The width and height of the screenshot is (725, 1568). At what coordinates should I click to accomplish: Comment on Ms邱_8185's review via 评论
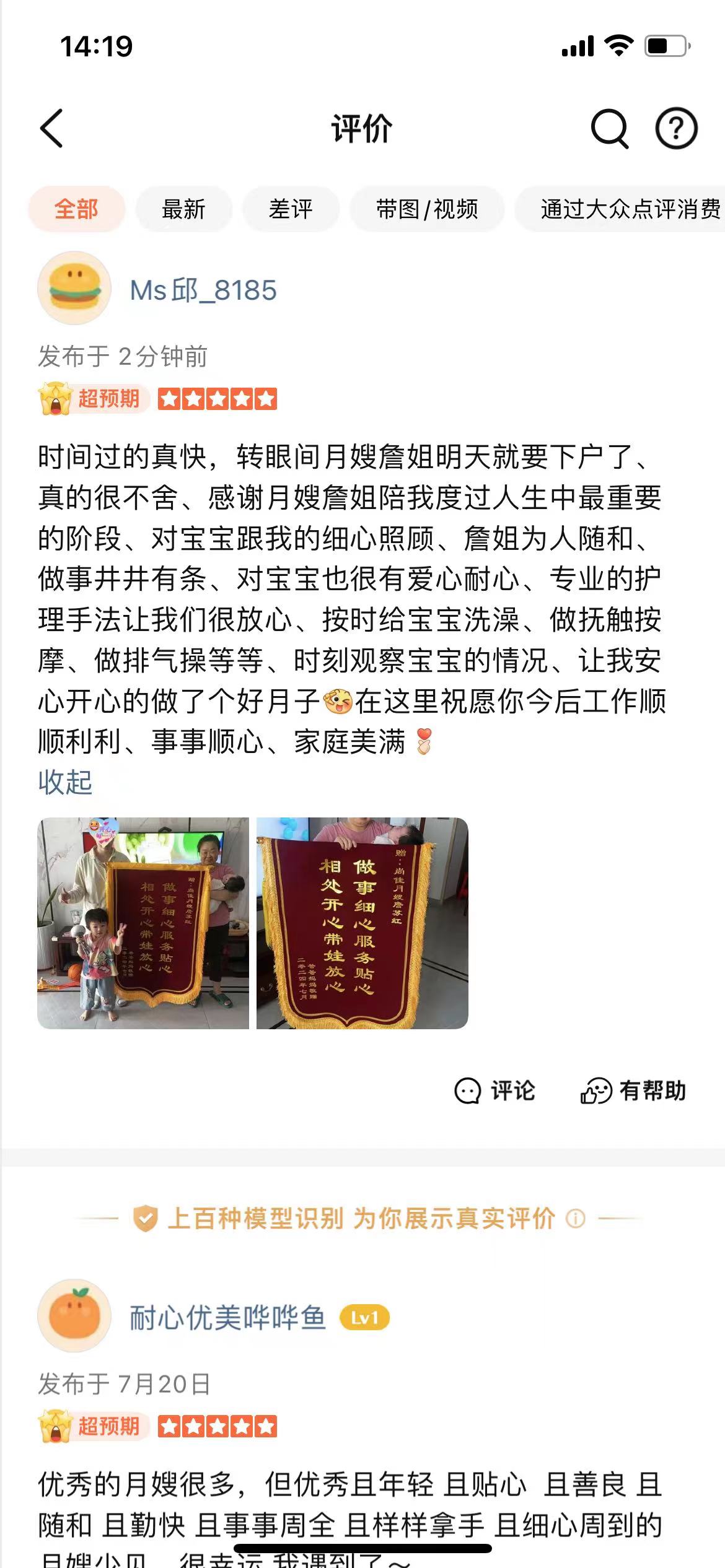[x=494, y=1091]
